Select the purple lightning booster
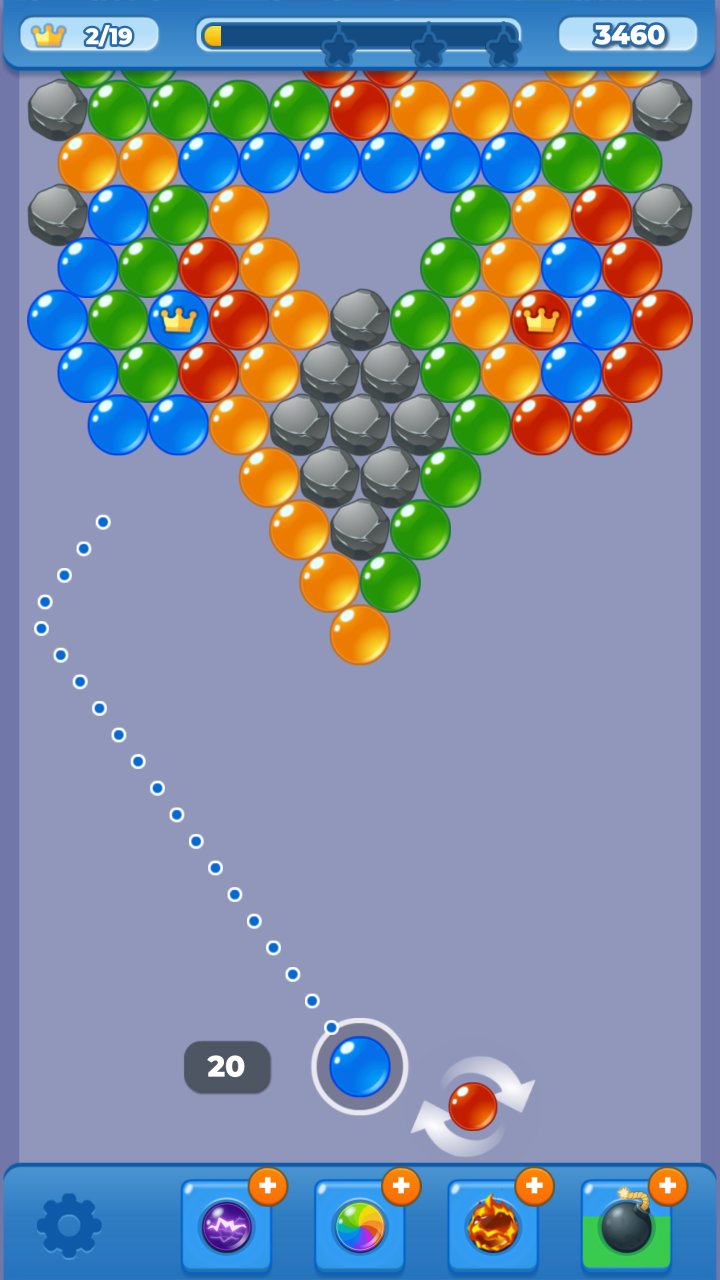 click(x=227, y=1226)
